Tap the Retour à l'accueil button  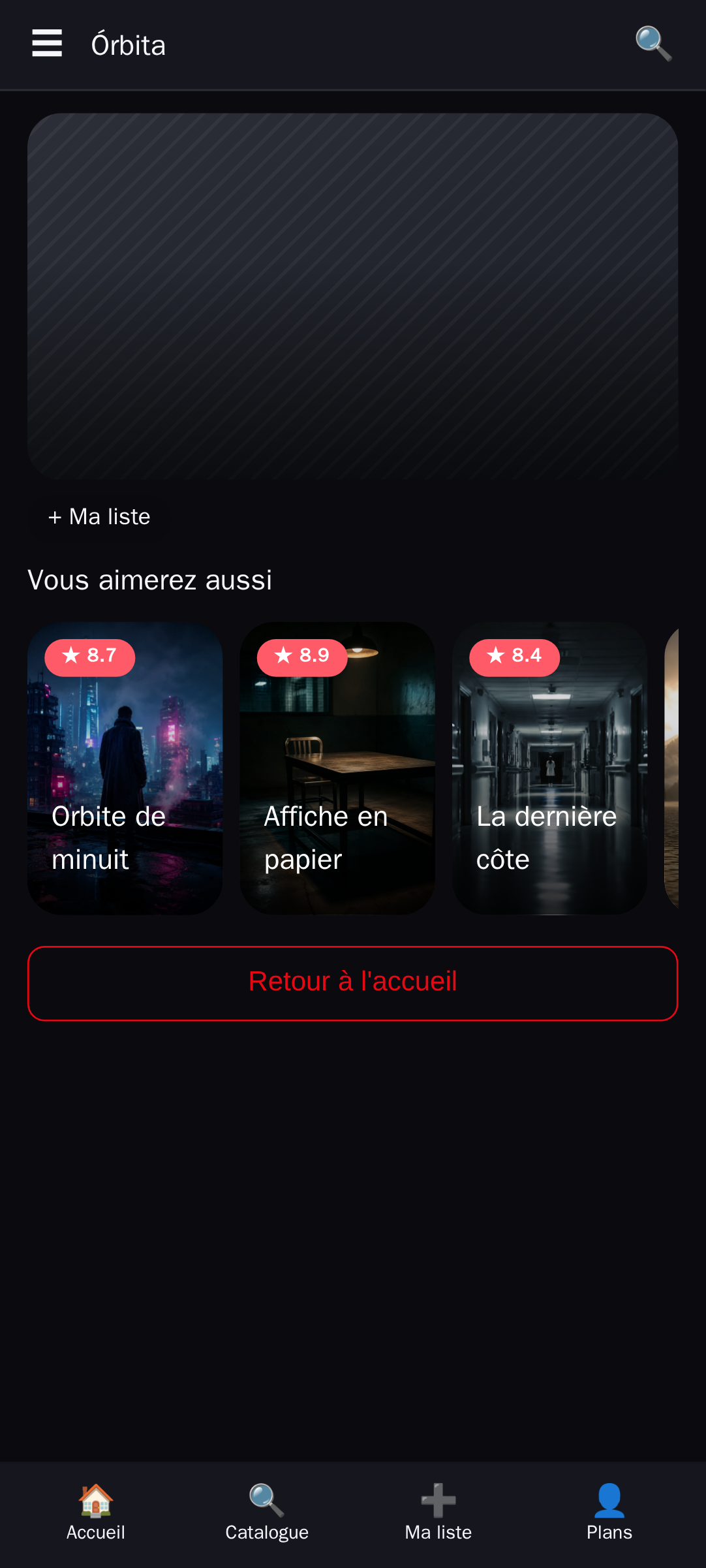[x=352, y=983]
